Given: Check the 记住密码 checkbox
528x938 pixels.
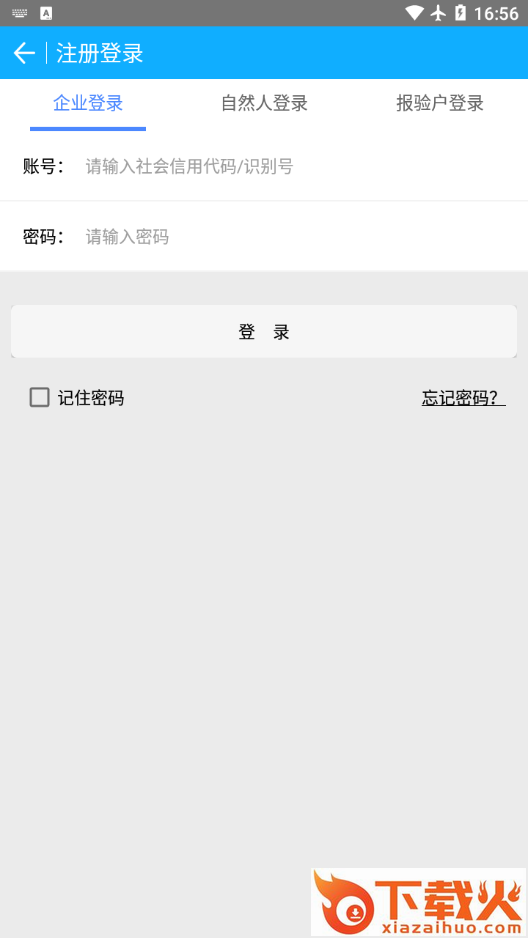Looking at the screenshot, I should [x=39, y=398].
